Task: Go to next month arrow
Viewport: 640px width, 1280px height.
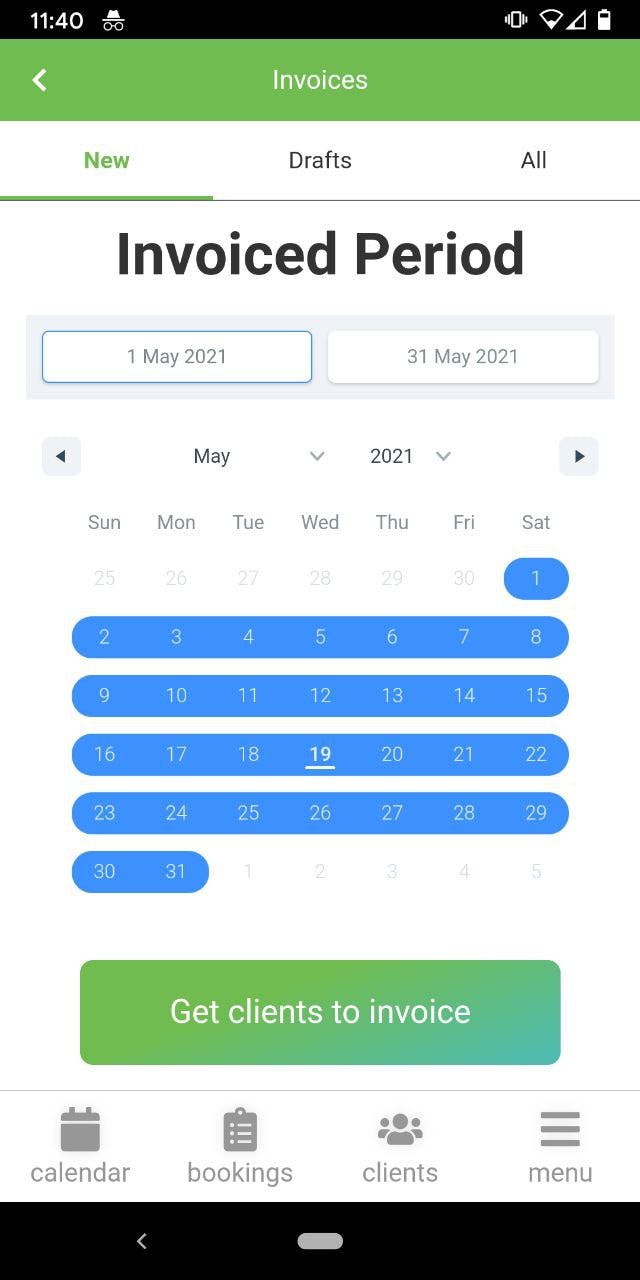Action: [x=579, y=456]
